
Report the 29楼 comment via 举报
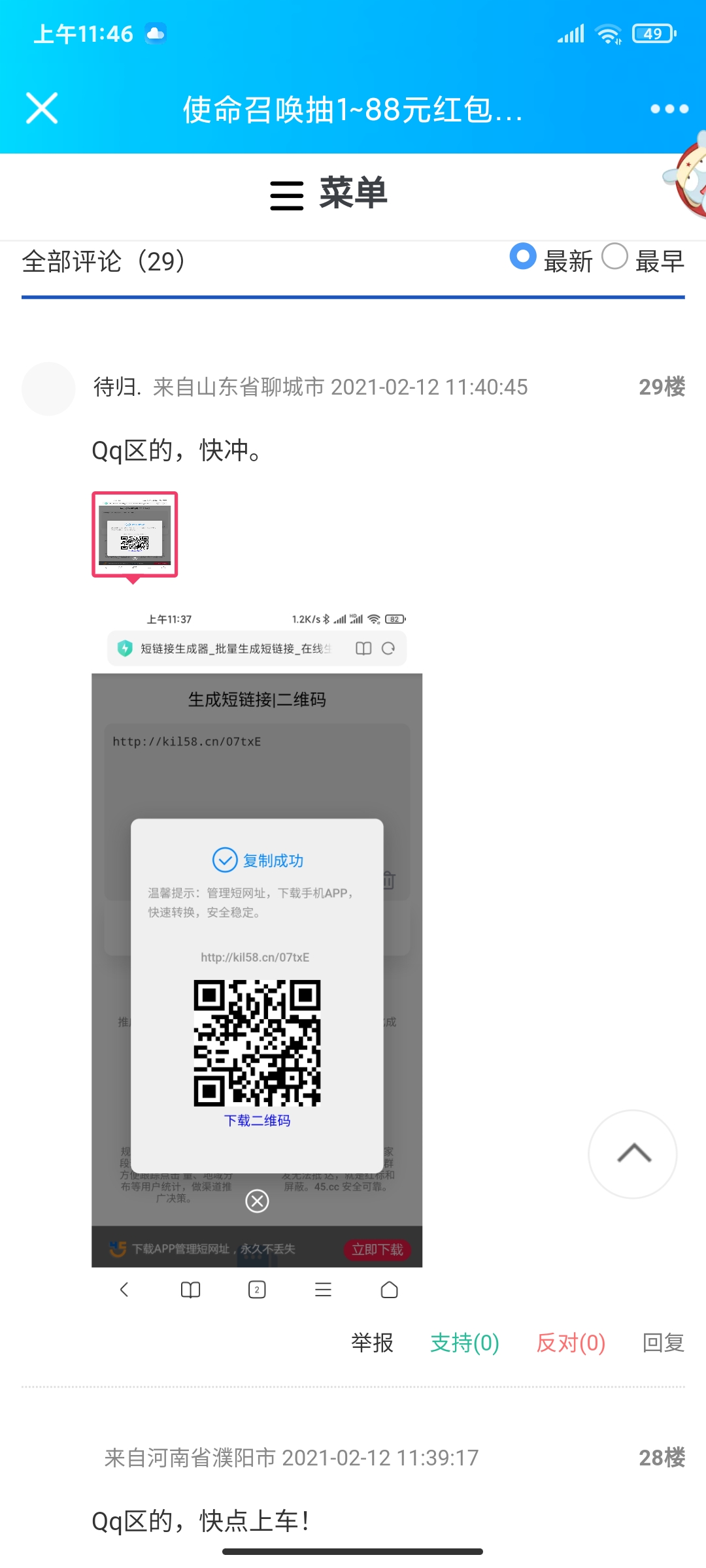[372, 1343]
